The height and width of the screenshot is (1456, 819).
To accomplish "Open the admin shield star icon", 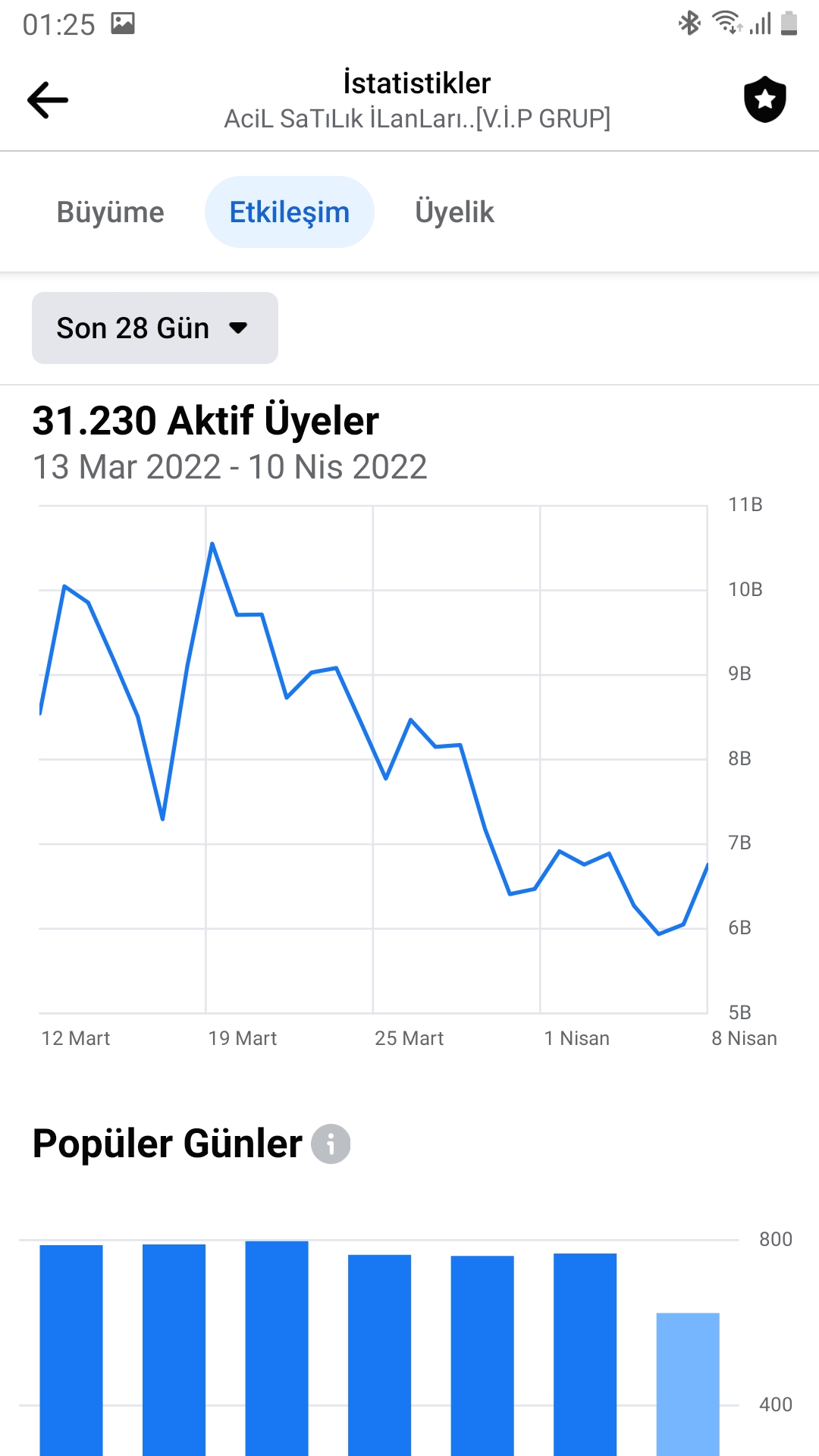I will point(764,99).
